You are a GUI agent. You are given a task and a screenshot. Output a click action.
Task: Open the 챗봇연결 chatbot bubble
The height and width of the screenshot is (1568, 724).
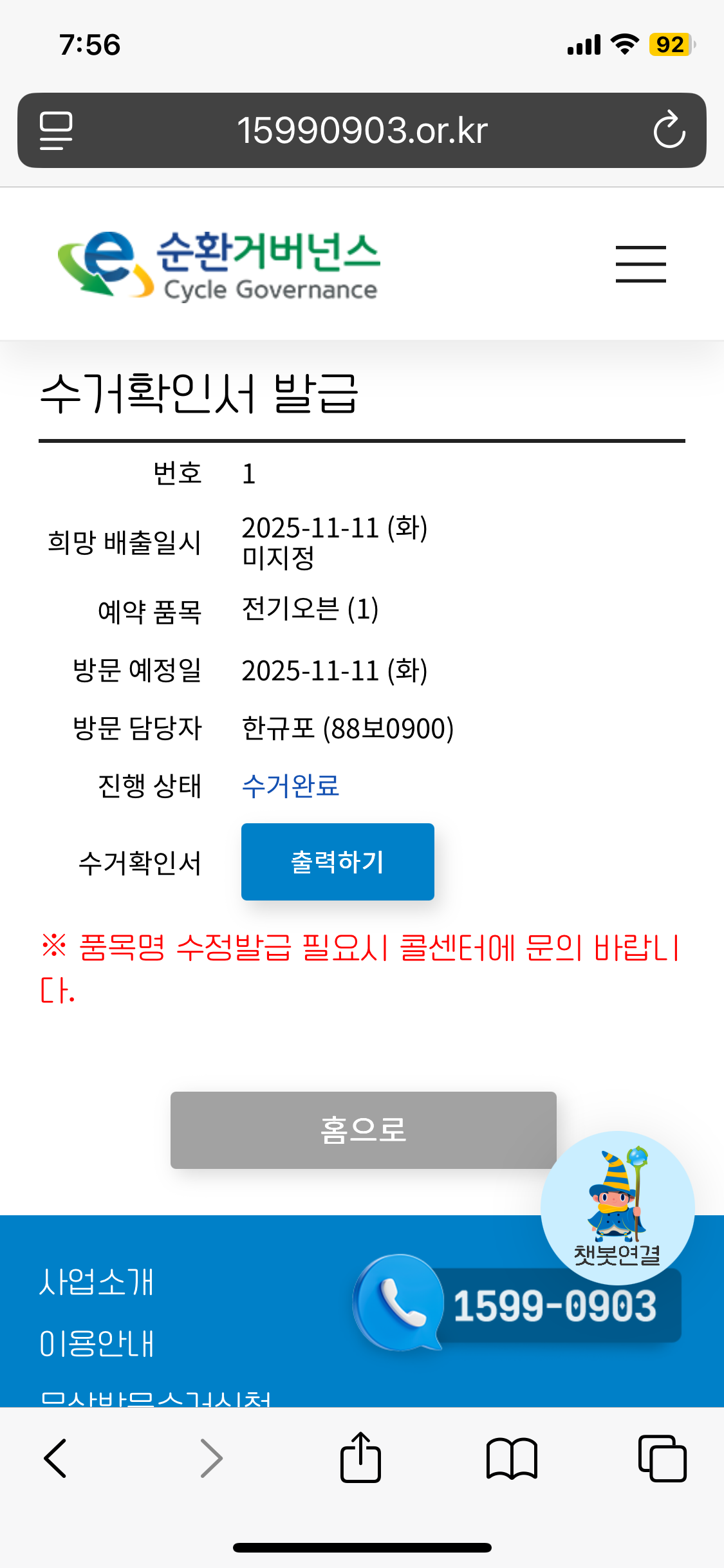coord(617,1208)
